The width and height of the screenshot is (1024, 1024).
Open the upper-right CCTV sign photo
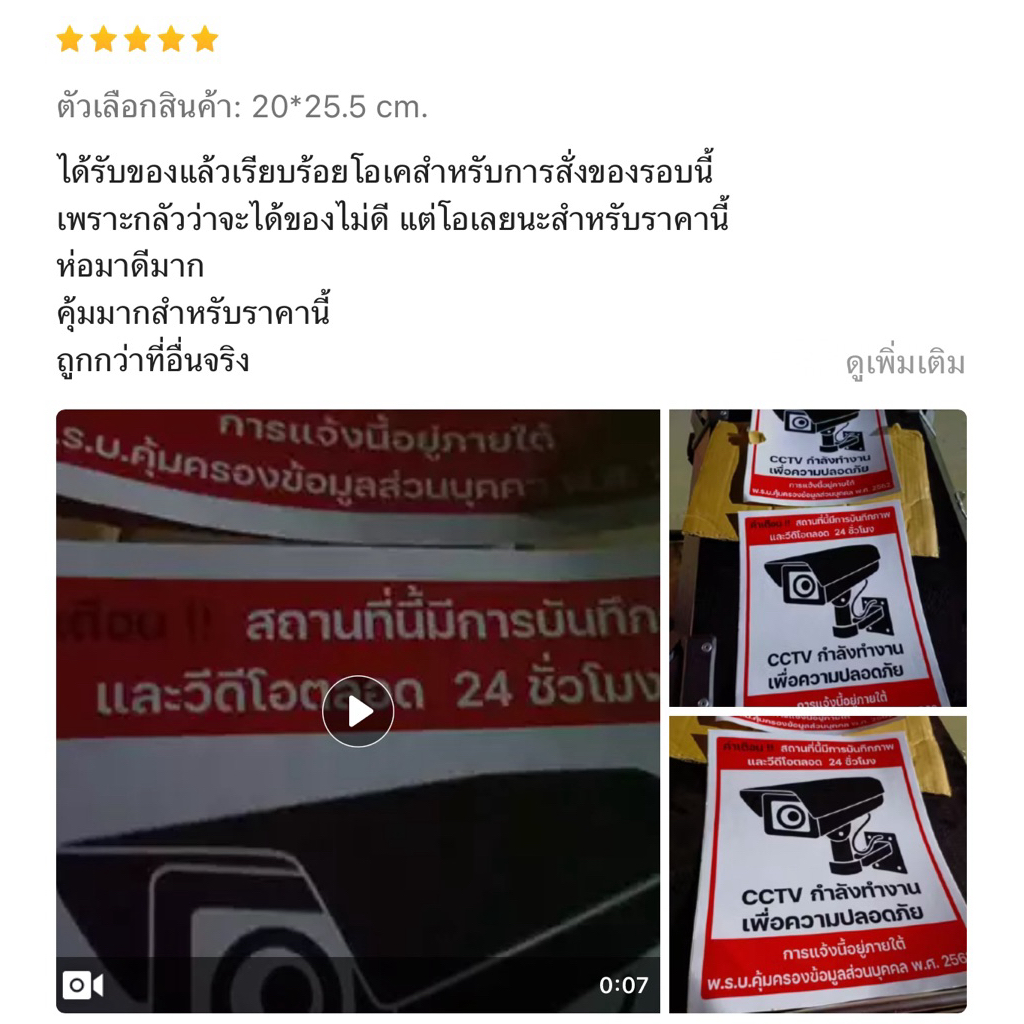(x=818, y=558)
